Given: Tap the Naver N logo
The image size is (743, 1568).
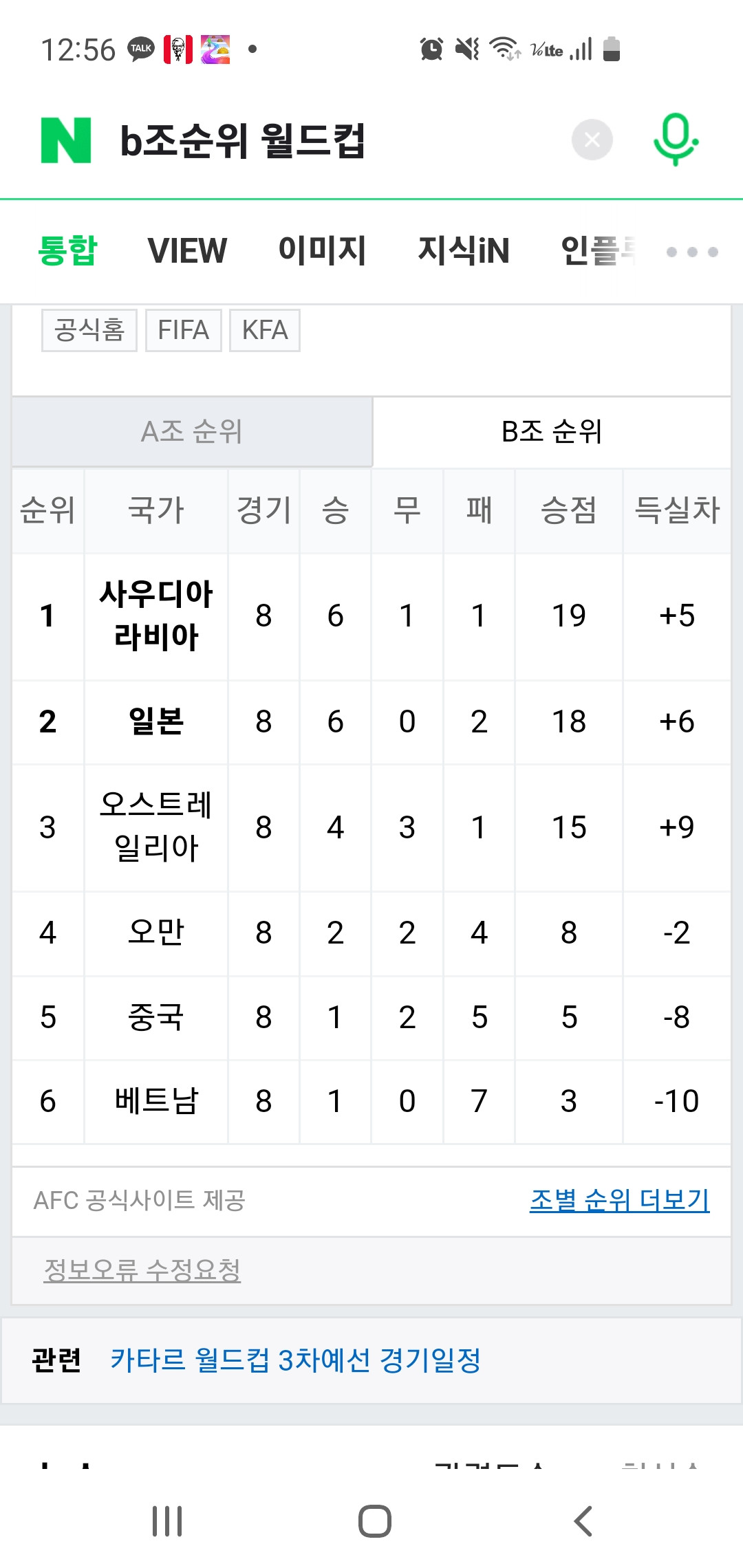Looking at the screenshot, I should [x=66, y=140].
